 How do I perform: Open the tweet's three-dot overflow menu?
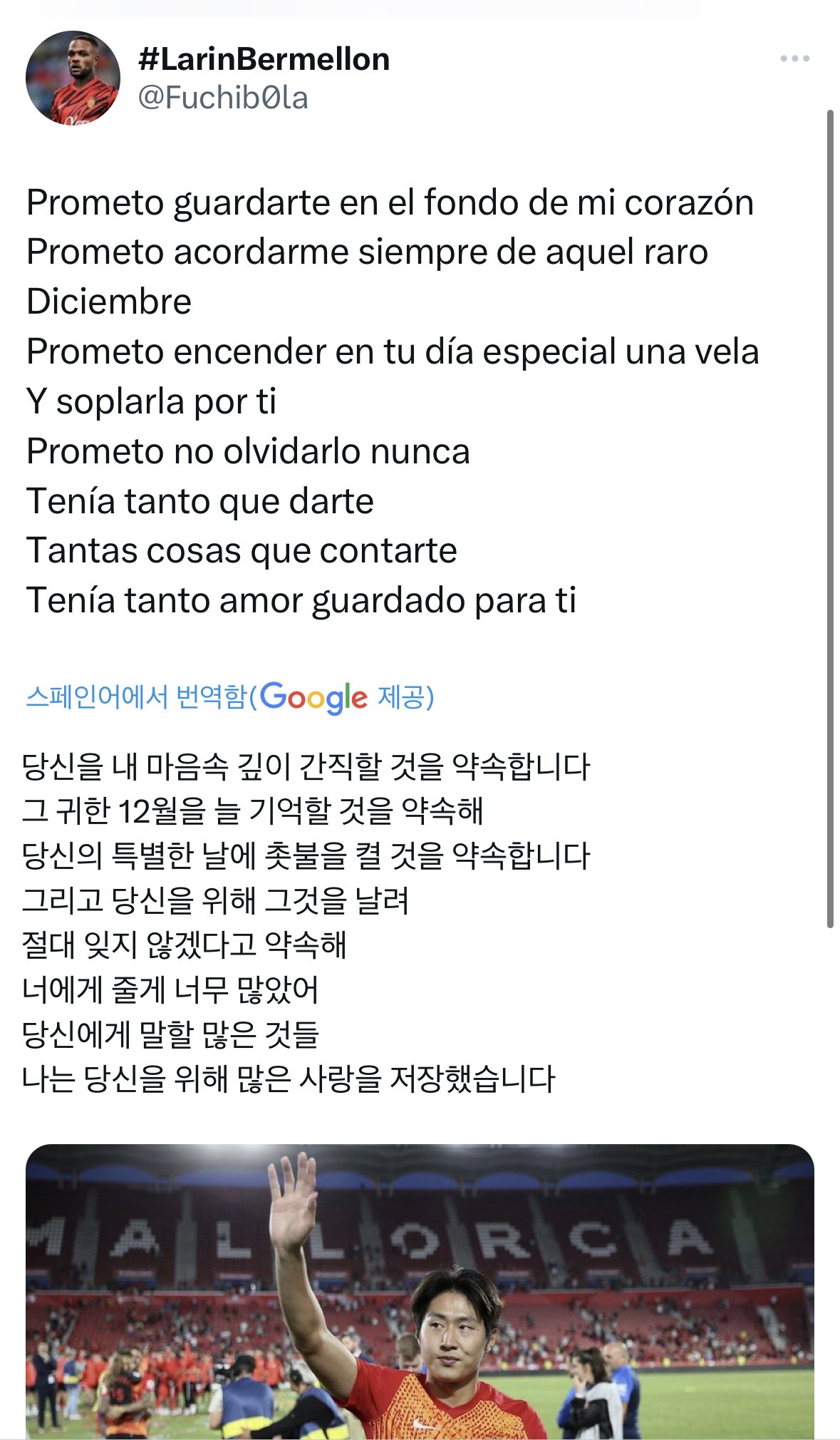[x=794, y=58]
